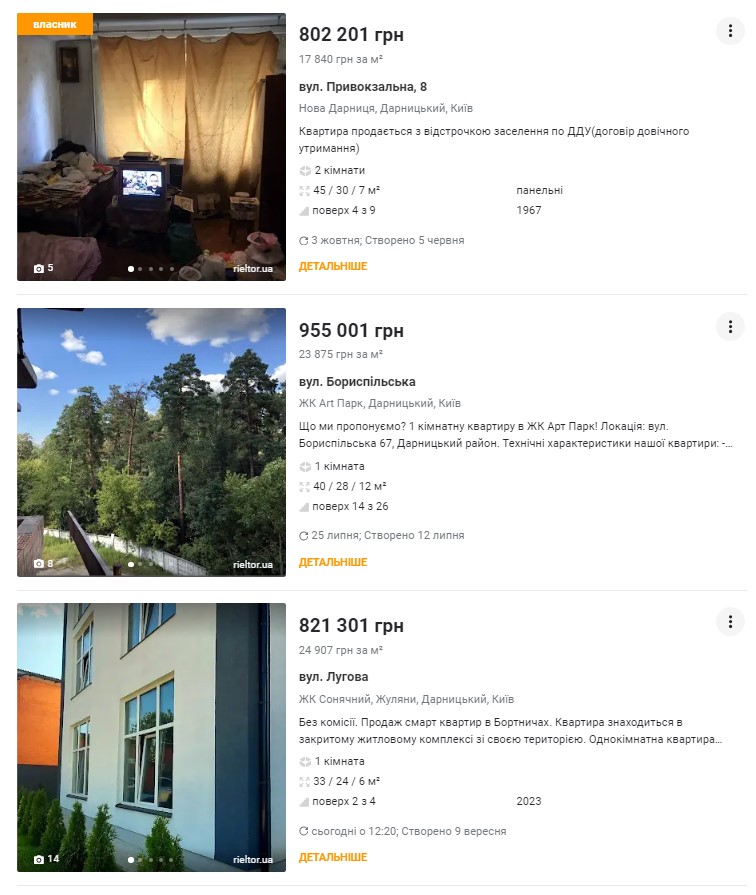This screenshot has width=756, height=895.
Task: Open the вул. Бориспільська listing title
Action: [357, 382]
